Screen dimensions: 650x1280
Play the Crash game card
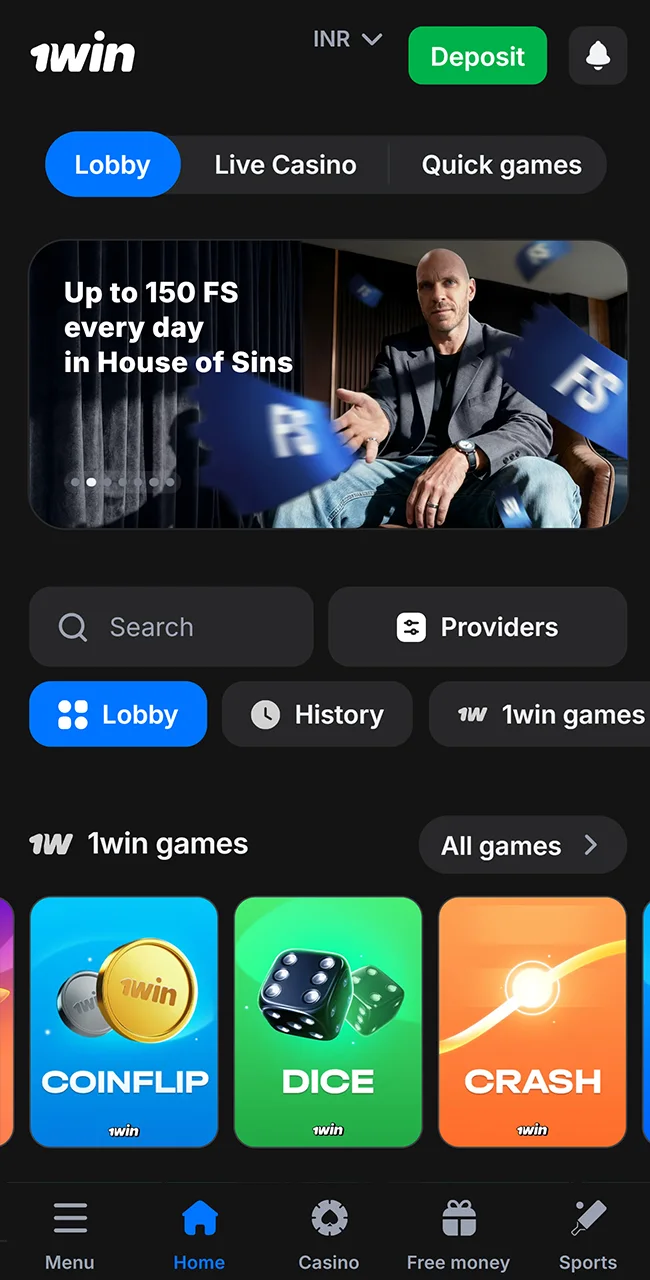532,1022
